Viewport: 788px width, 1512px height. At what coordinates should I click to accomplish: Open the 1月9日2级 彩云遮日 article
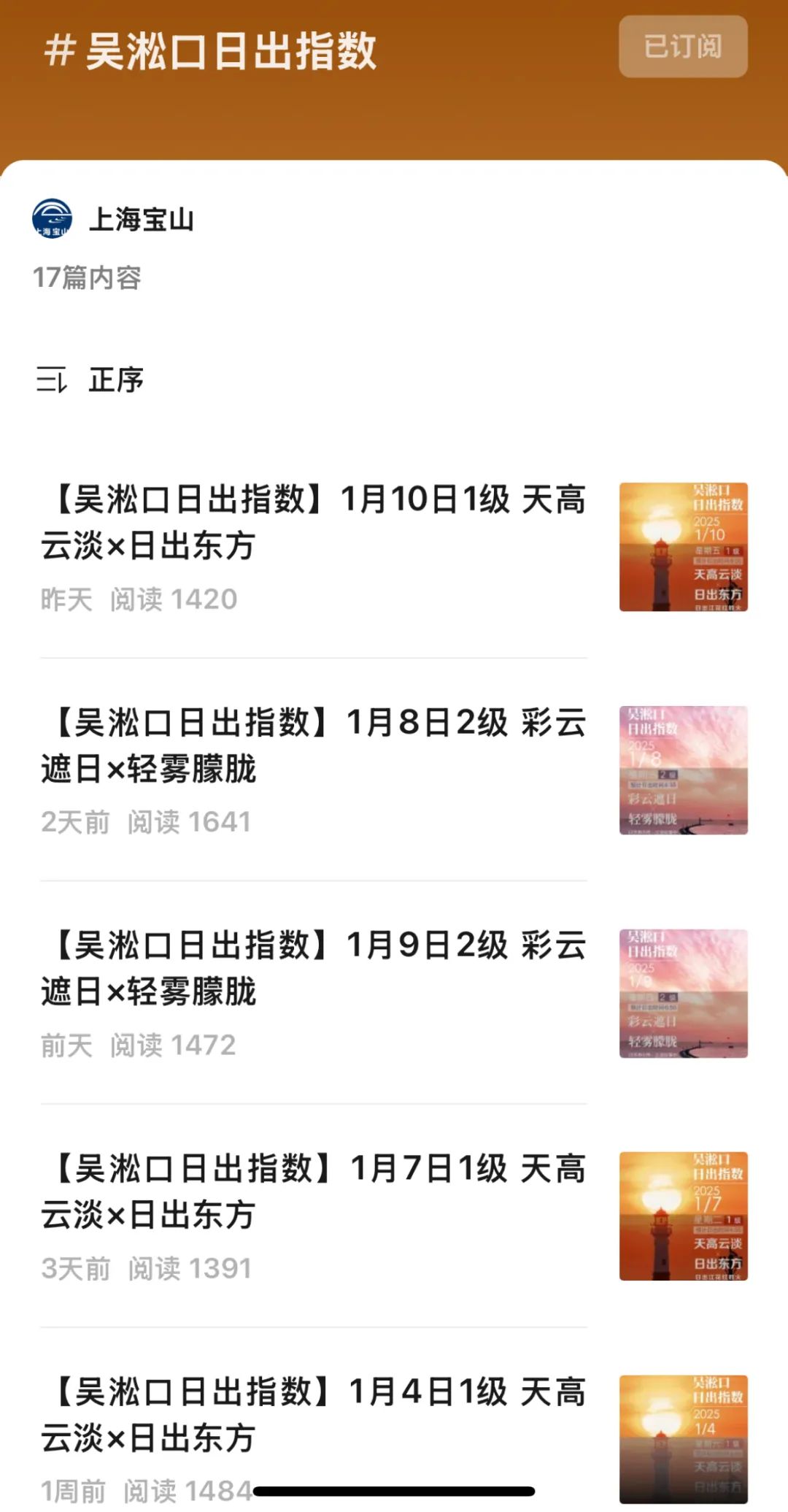coord(314,969)
